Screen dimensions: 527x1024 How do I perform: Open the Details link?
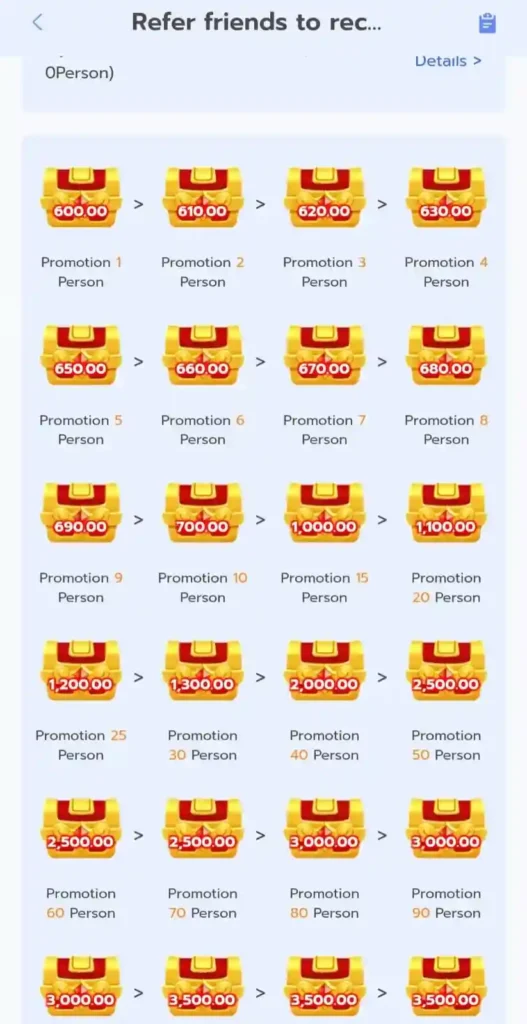(x=448, y=61)
